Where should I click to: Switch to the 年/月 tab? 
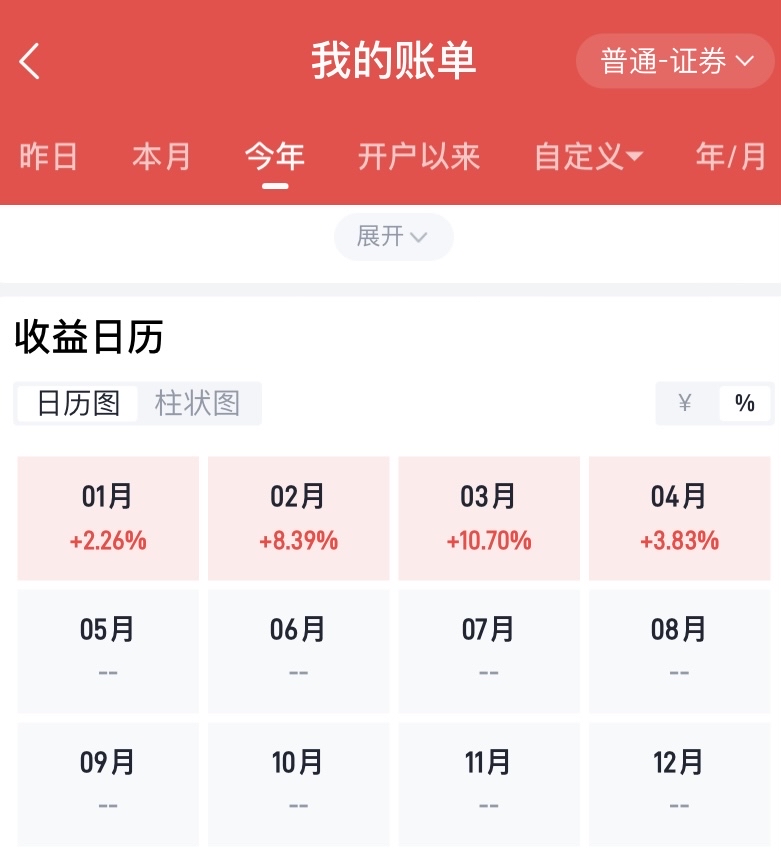731,157
